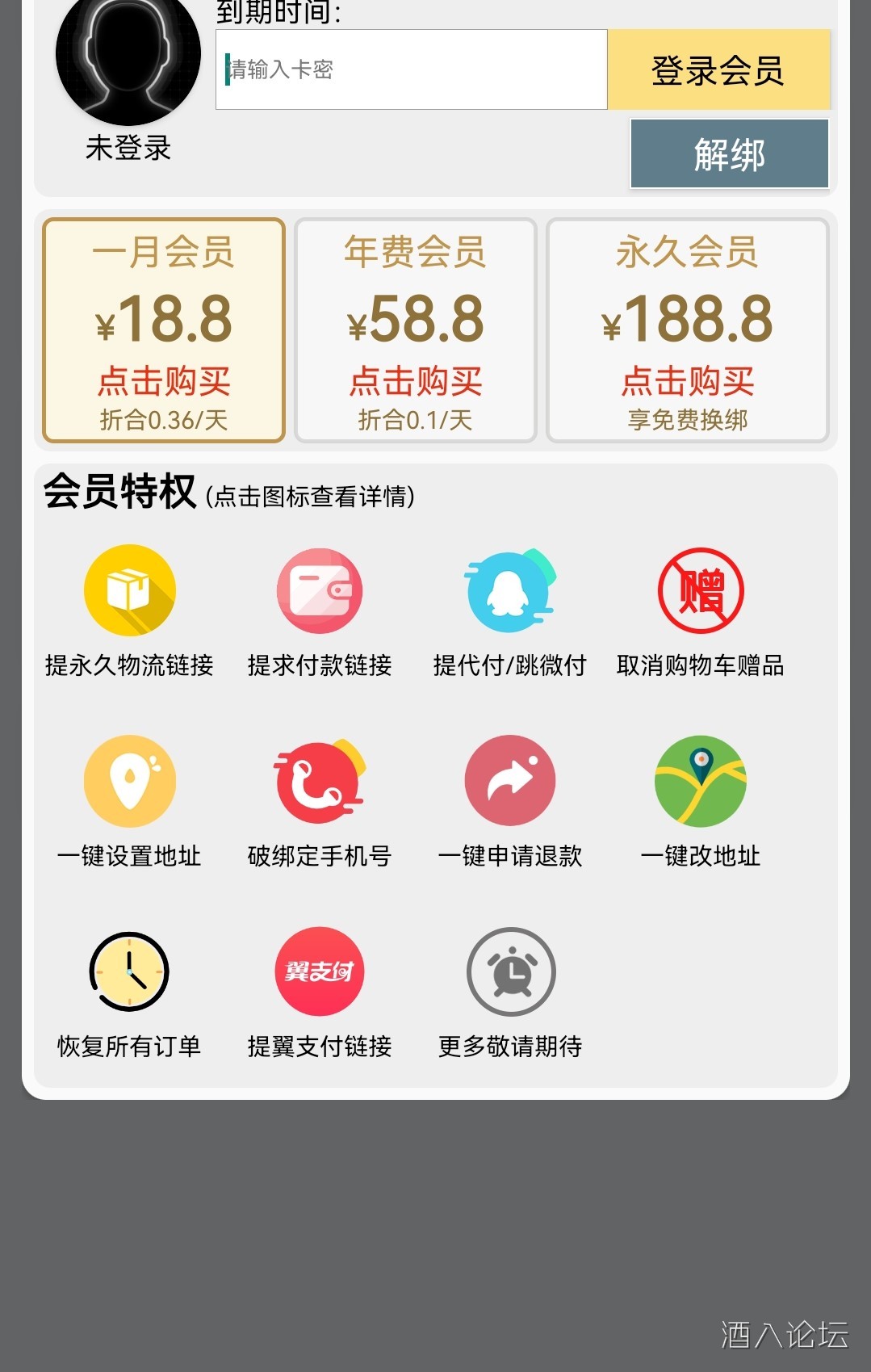
Task: Open the 翼支付 payment link icon
Action: click(320, 971)
